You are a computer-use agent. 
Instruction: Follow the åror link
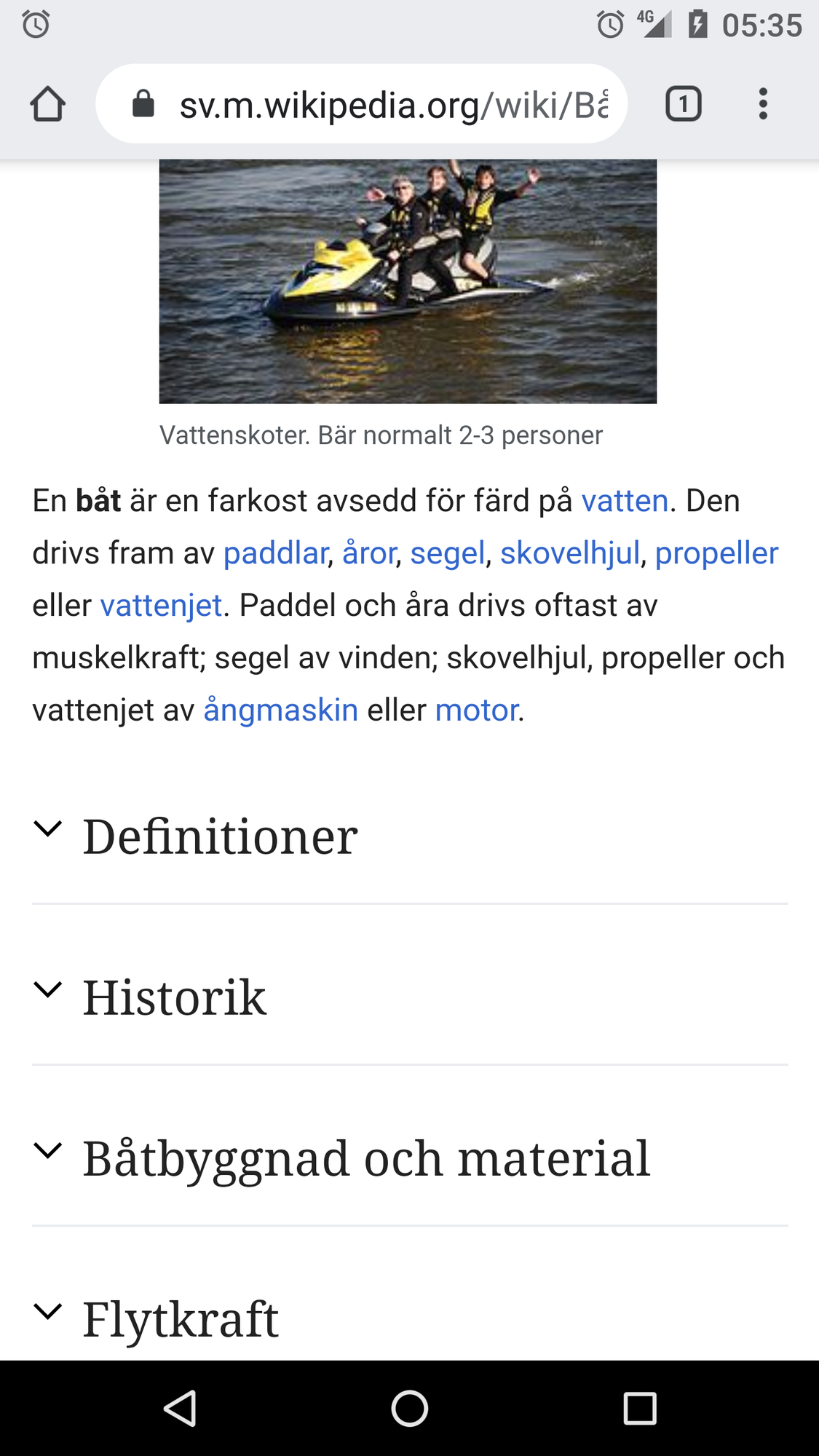click(368, 553)
